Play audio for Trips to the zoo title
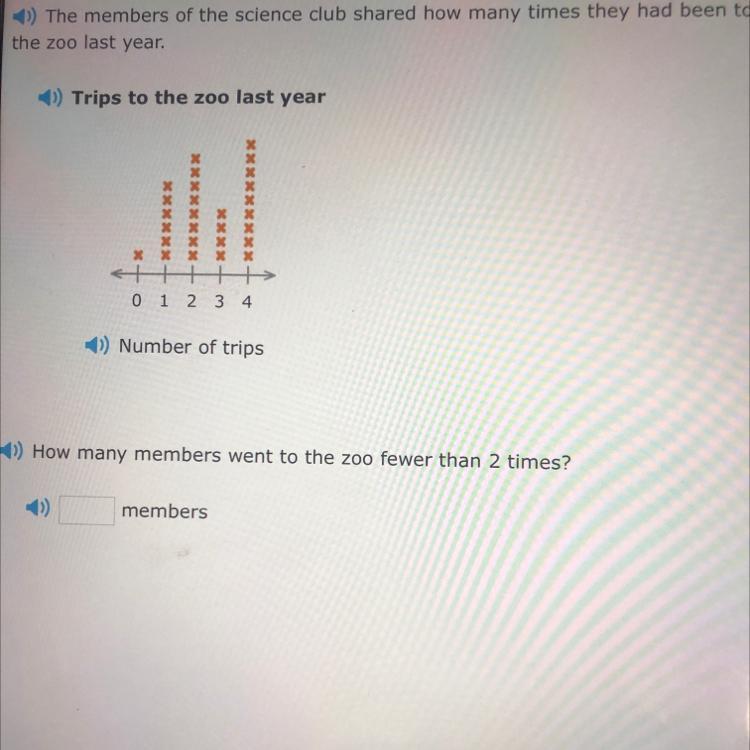The height and width of the screenshot is (750, 750). (x=51, y=98)
